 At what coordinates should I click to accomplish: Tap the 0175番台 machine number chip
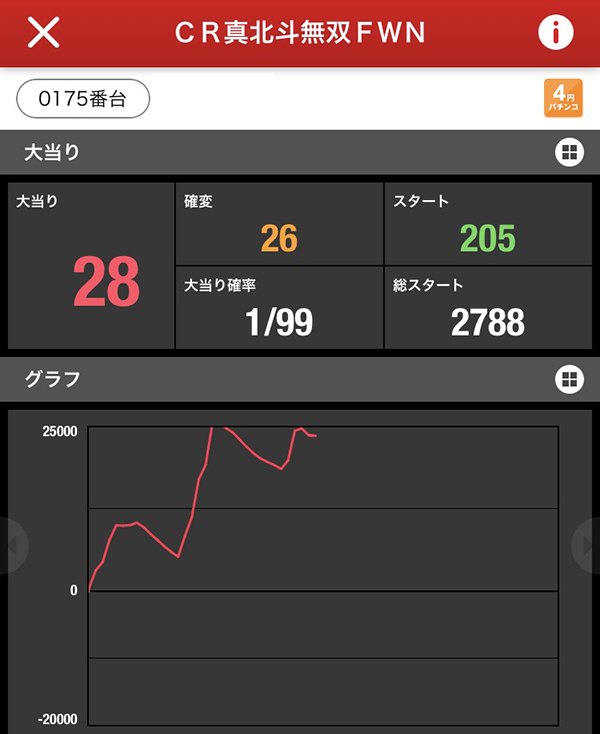(83, 99)
